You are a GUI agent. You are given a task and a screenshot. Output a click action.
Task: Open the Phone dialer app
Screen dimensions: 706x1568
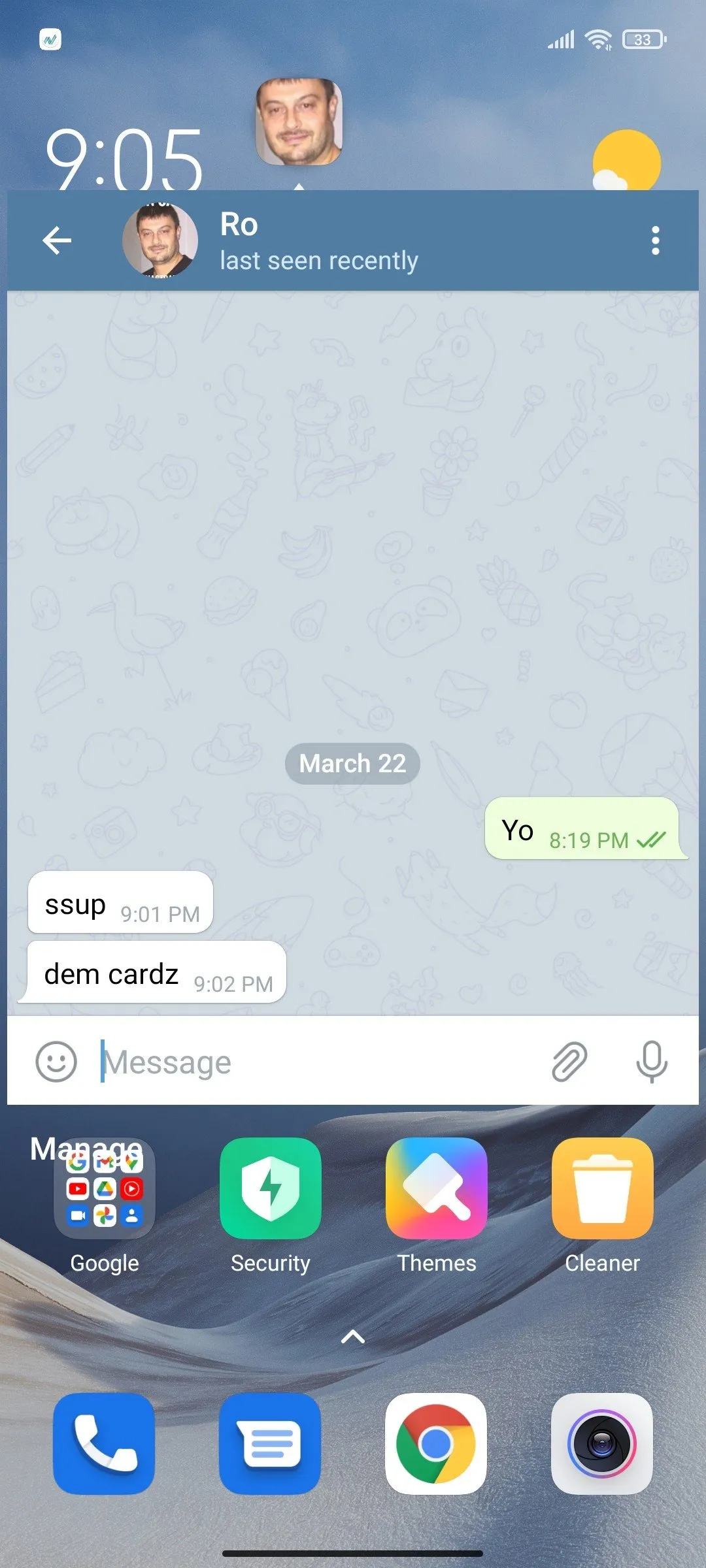coord(104,1443)
